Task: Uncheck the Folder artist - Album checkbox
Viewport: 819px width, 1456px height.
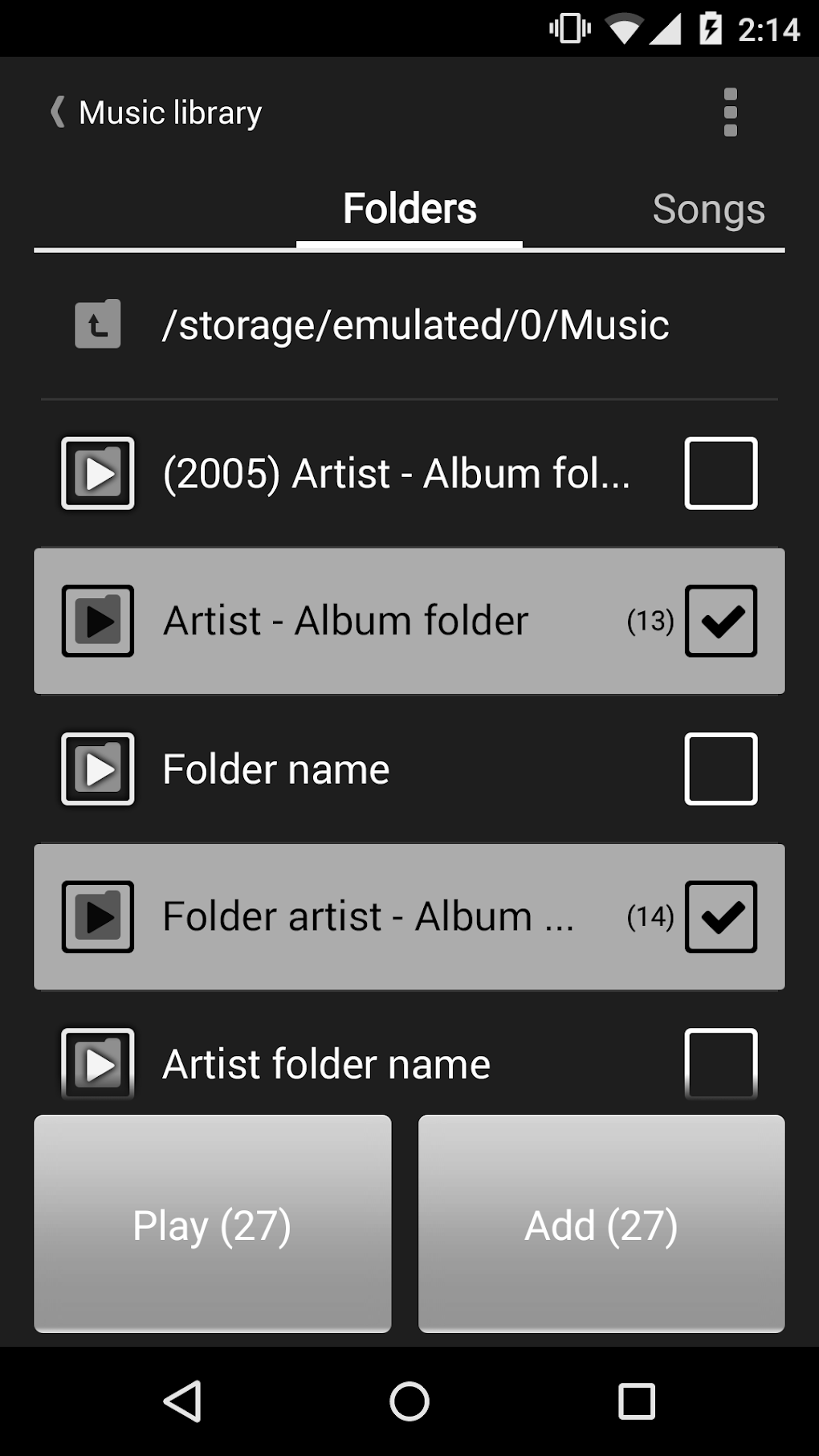Action: (x=721, y=916)
